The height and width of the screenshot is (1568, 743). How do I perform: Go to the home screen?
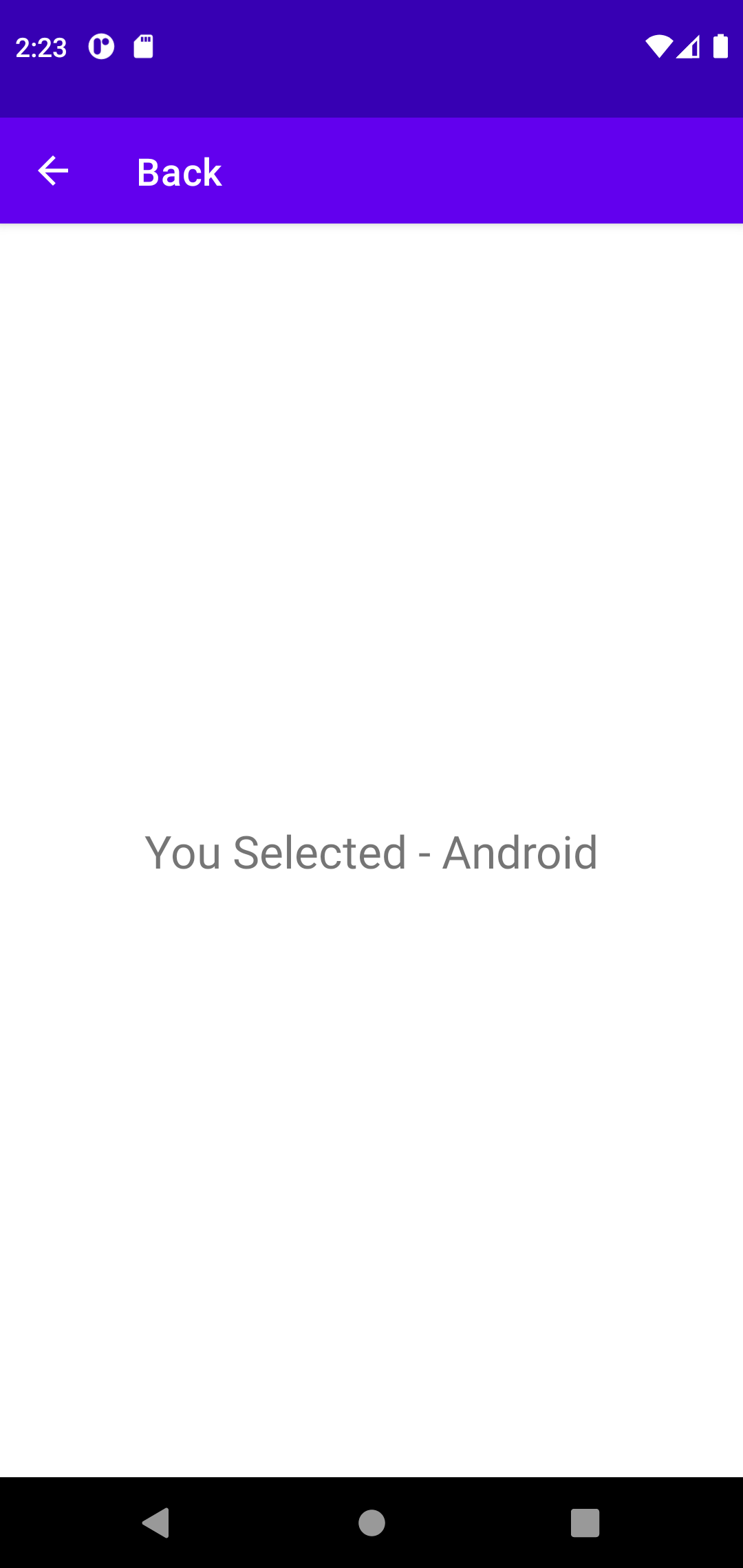coord(371,1522)
